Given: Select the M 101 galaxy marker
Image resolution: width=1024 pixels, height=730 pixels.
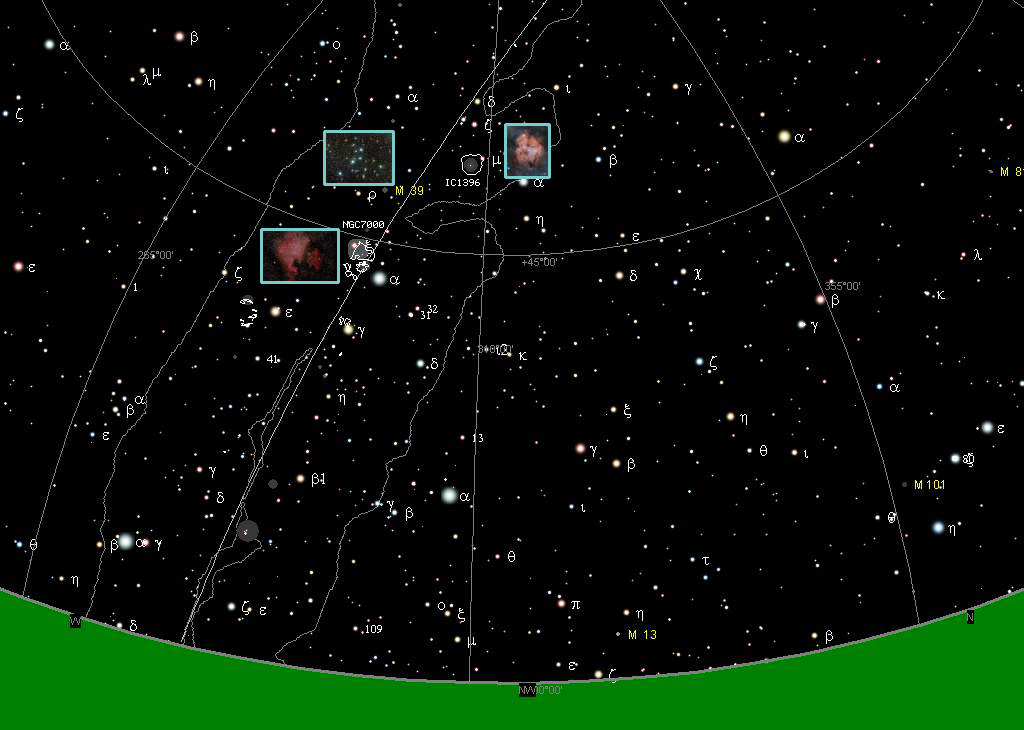Looking at the screenshot, I should click(905, 485).
